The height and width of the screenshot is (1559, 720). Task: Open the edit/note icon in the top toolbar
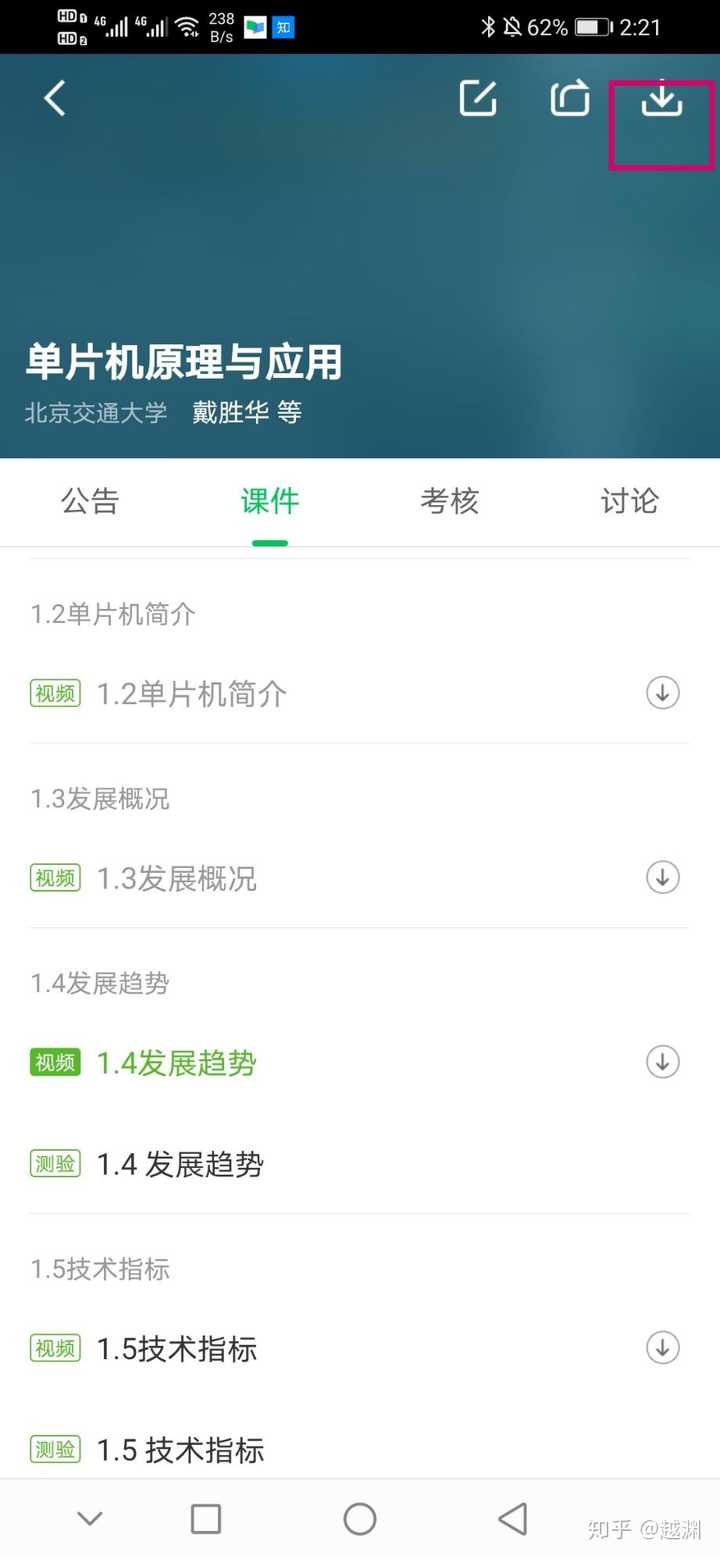478,97
